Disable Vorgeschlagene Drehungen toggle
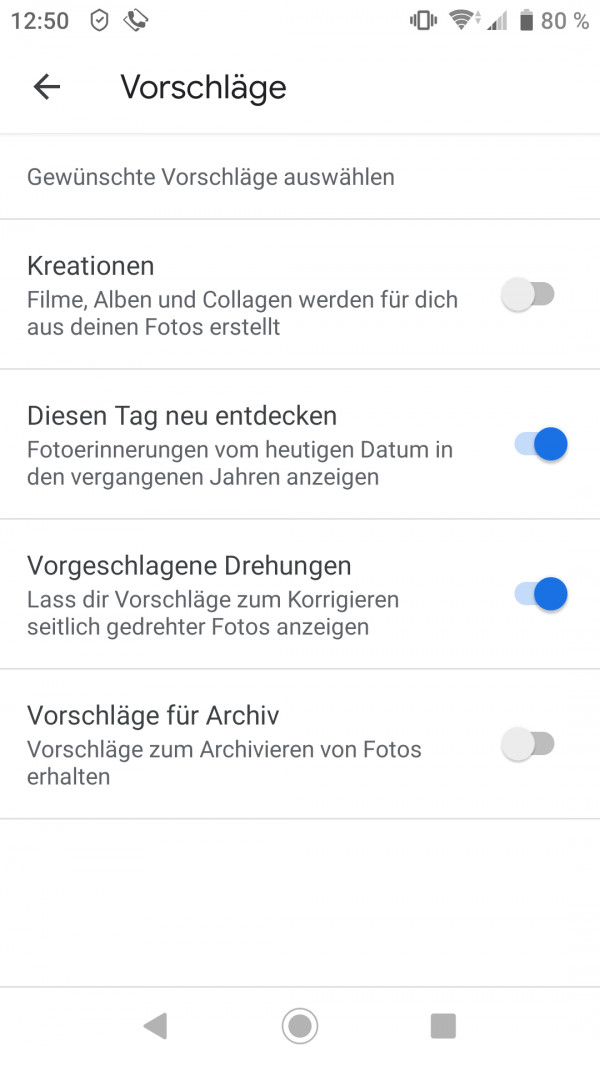Image resolution: width=600 pixels, height=1066 pixels. 540,594
